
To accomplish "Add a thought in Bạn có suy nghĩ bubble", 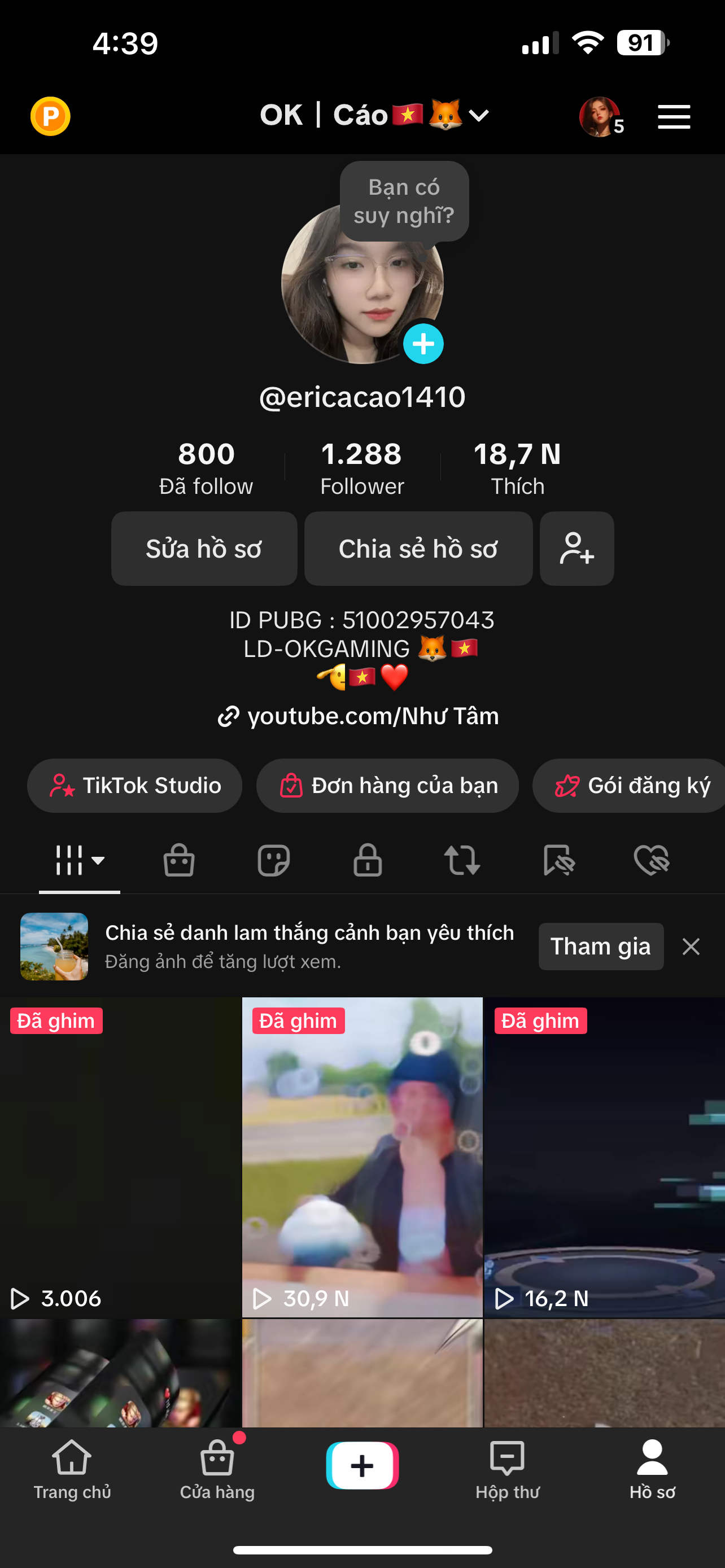I will [404, 201].
